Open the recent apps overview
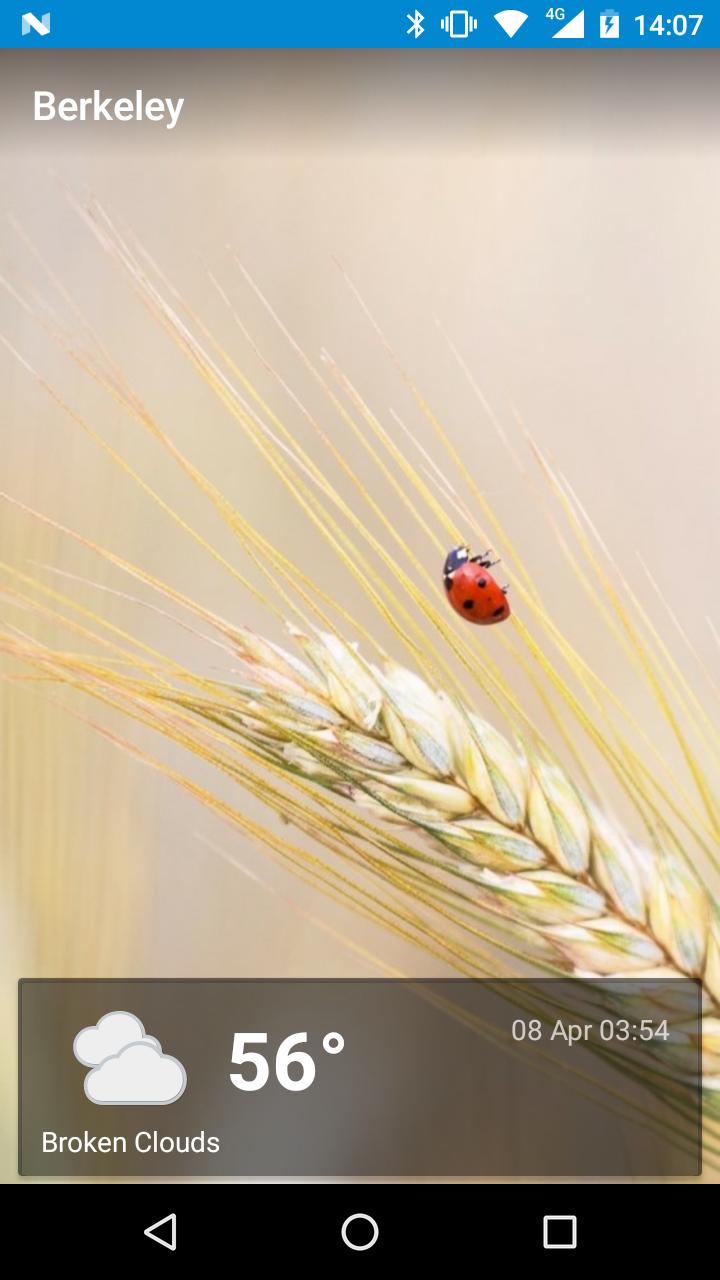 pos(560,1232)
